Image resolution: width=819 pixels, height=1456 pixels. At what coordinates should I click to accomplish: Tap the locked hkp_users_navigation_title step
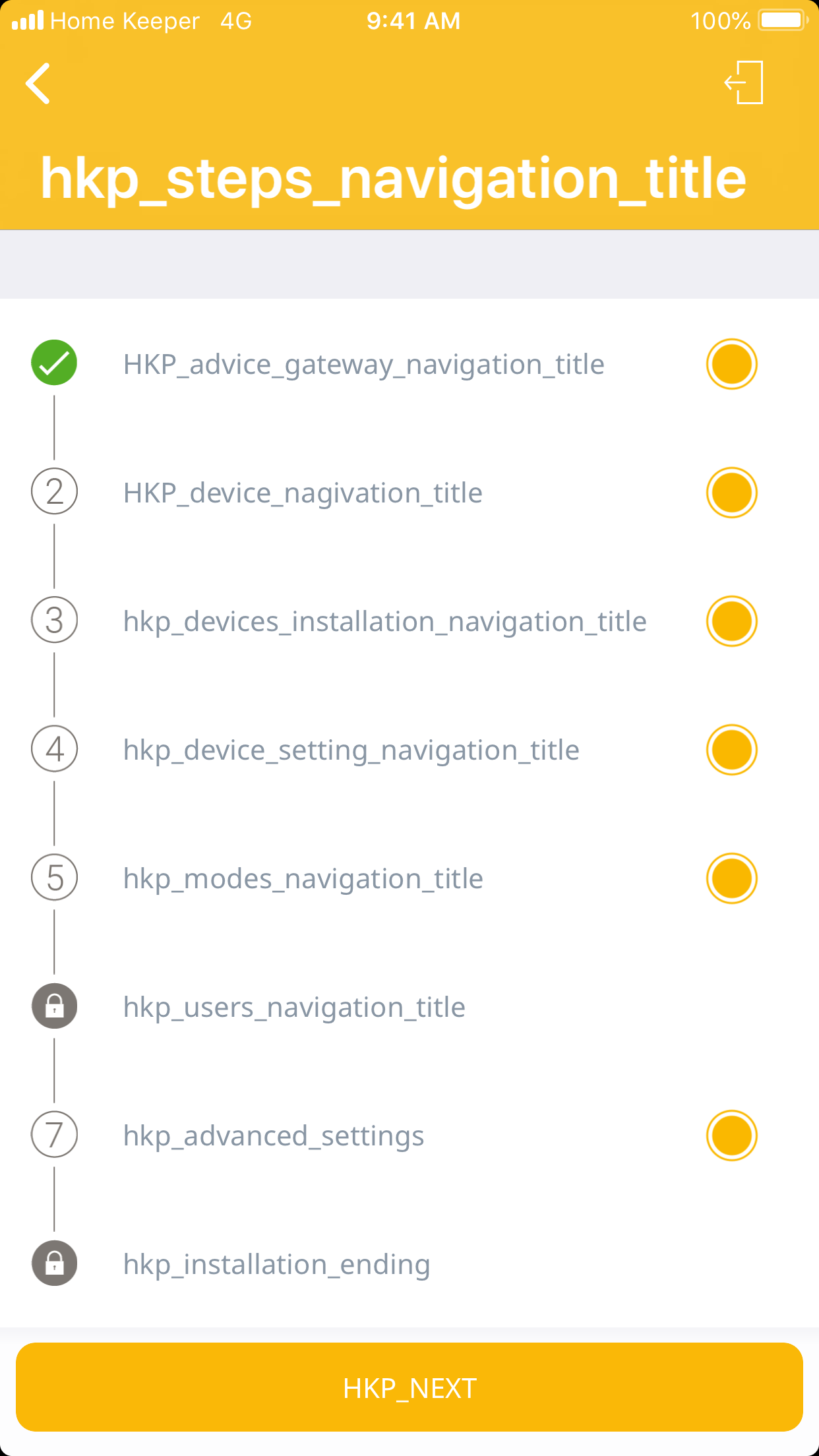[294, 1008]
